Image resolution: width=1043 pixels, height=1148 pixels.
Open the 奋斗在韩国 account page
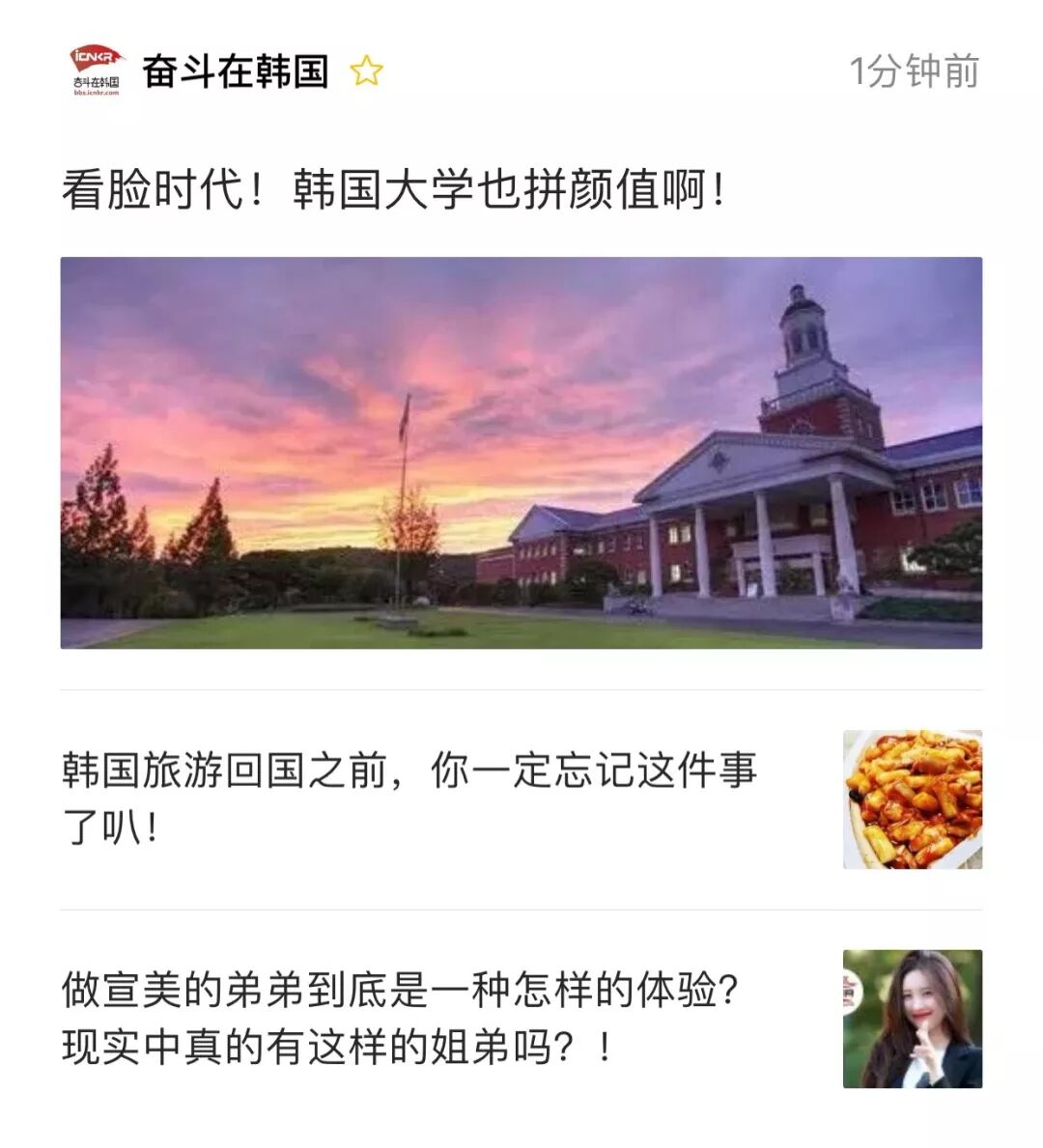pos(235,71)
